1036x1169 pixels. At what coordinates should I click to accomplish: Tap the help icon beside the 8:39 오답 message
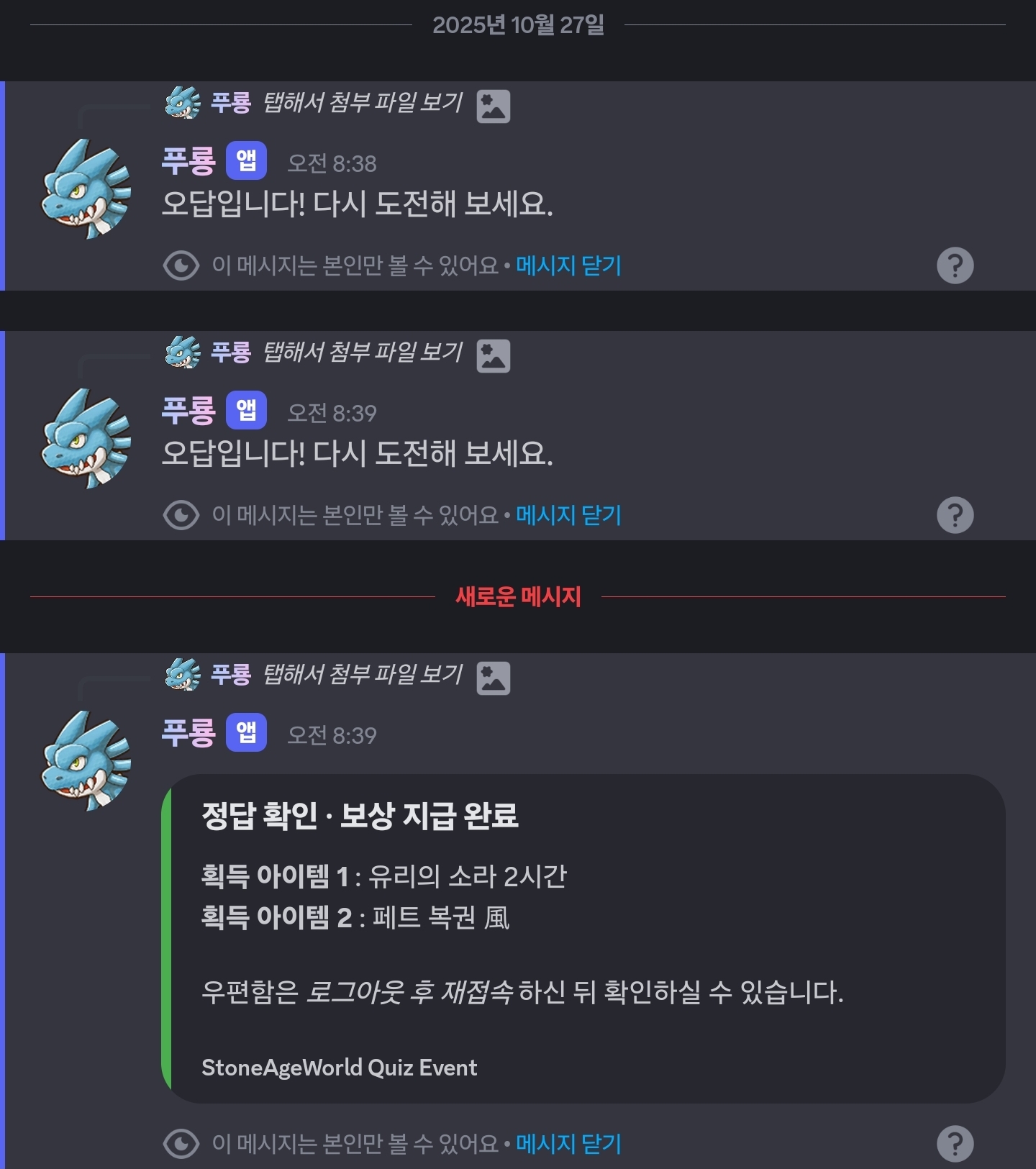coord(955,515)
